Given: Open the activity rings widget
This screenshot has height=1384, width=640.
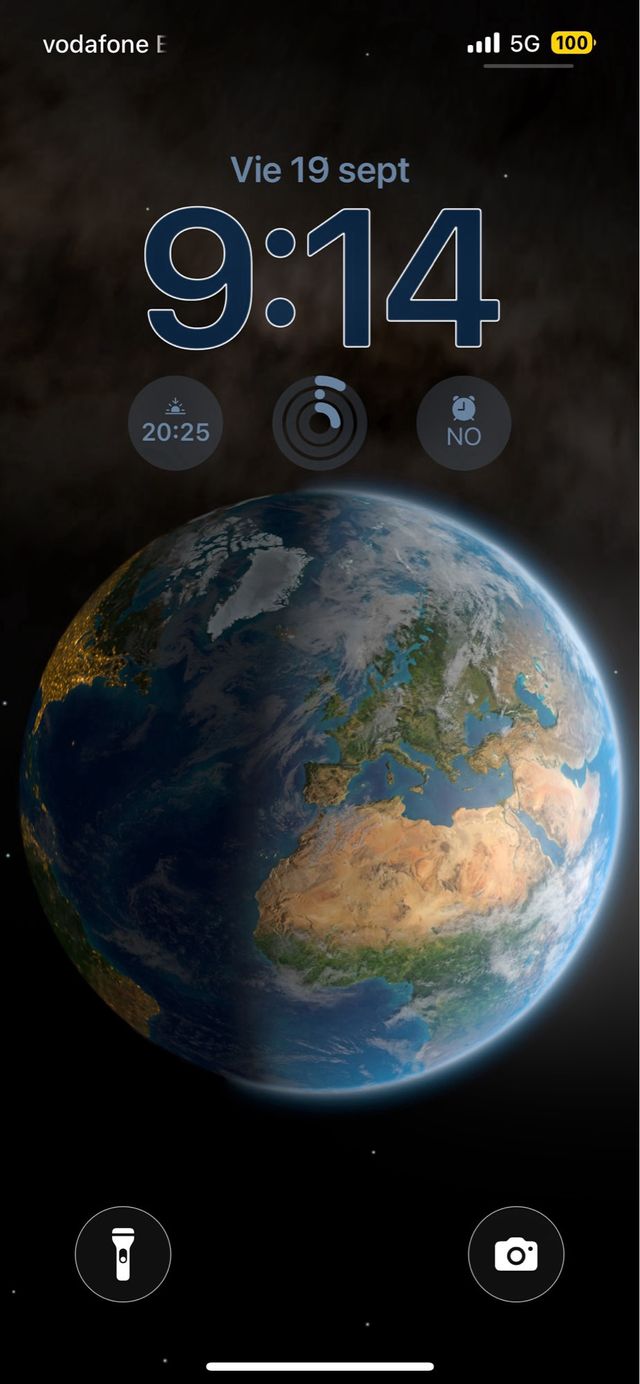Looking at the screenshot, I should 320,423.
